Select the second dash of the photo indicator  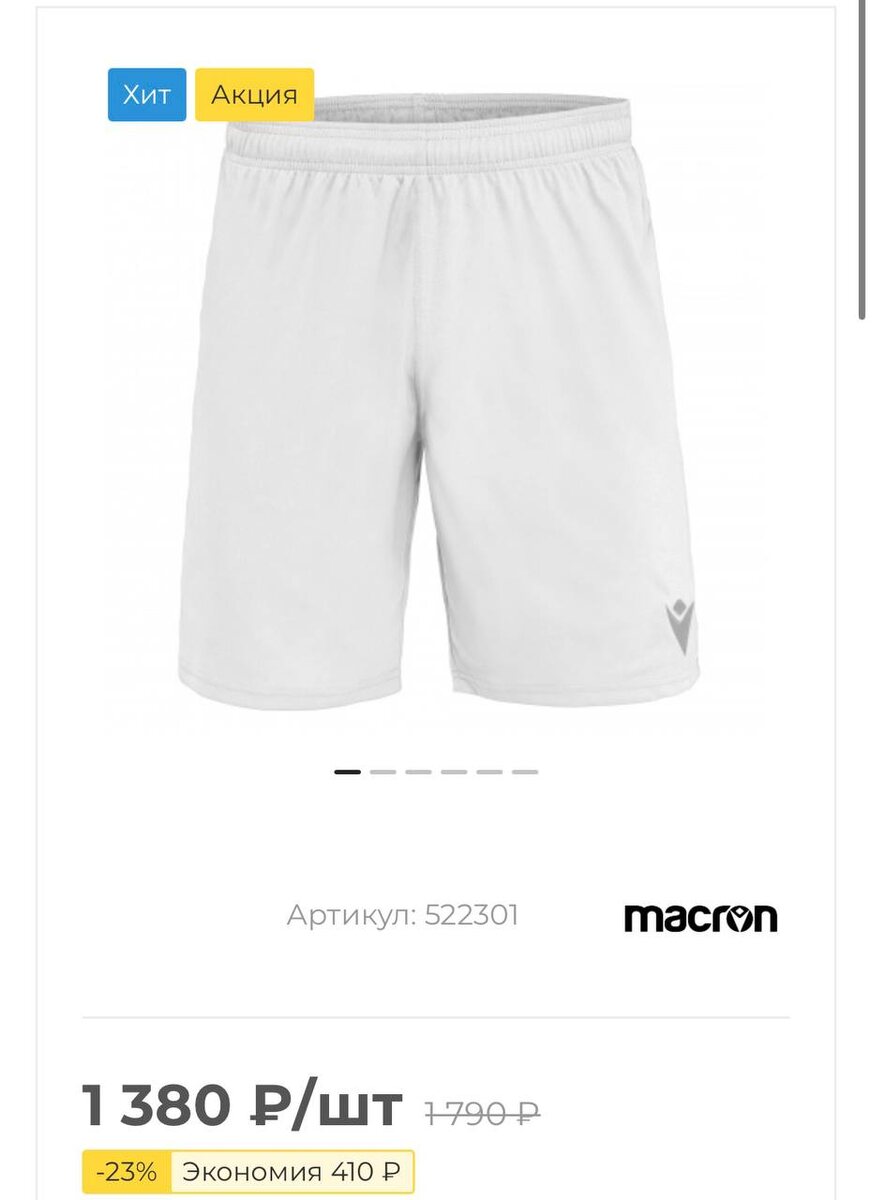click(x=383, y=772)
